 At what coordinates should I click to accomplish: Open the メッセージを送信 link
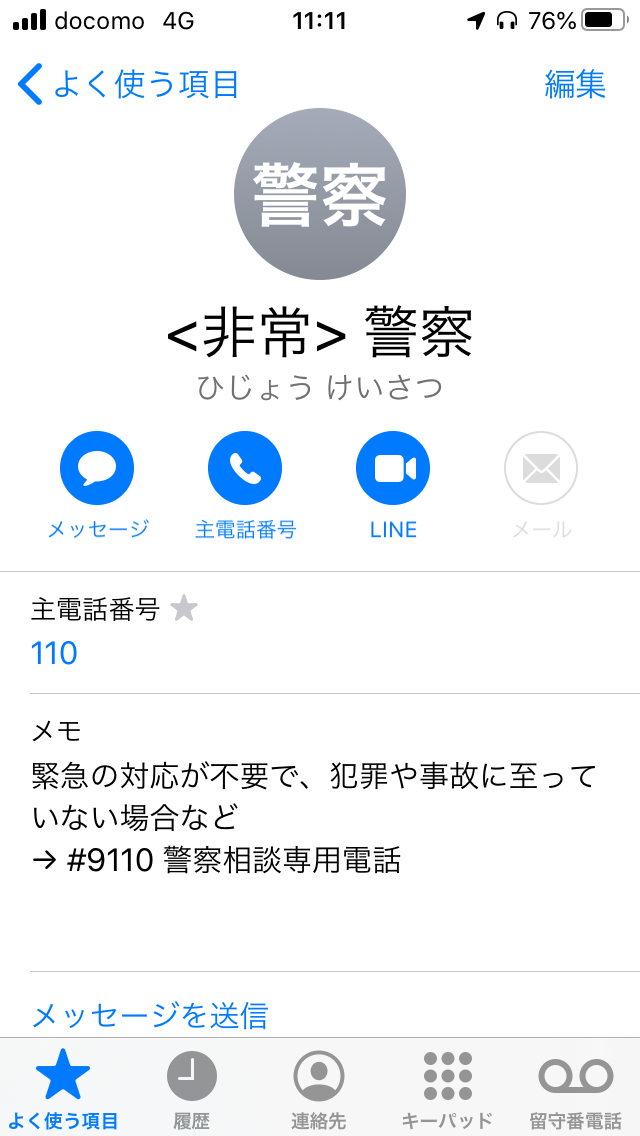pyautogui.click(x=150, y=1015)
